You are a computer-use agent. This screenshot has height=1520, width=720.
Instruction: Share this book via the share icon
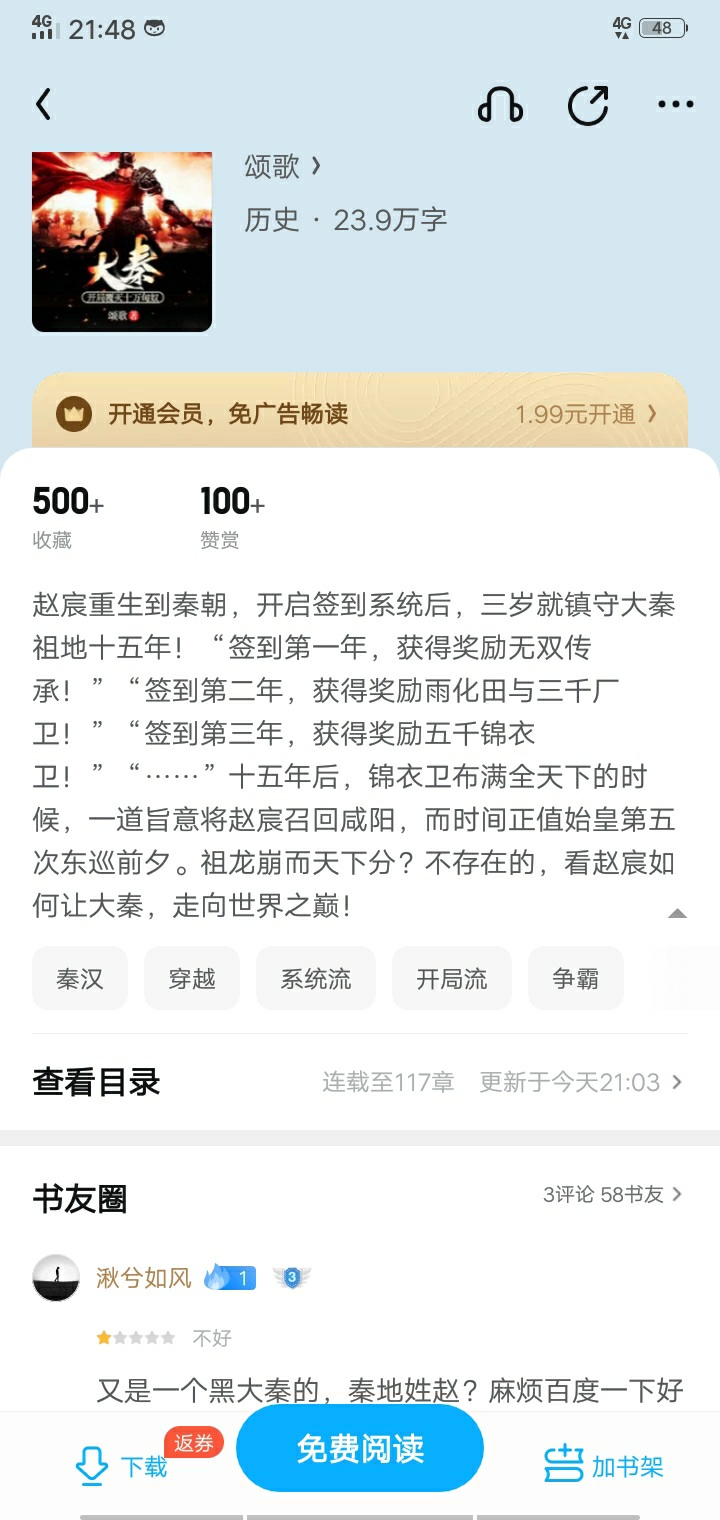(588, 104)
